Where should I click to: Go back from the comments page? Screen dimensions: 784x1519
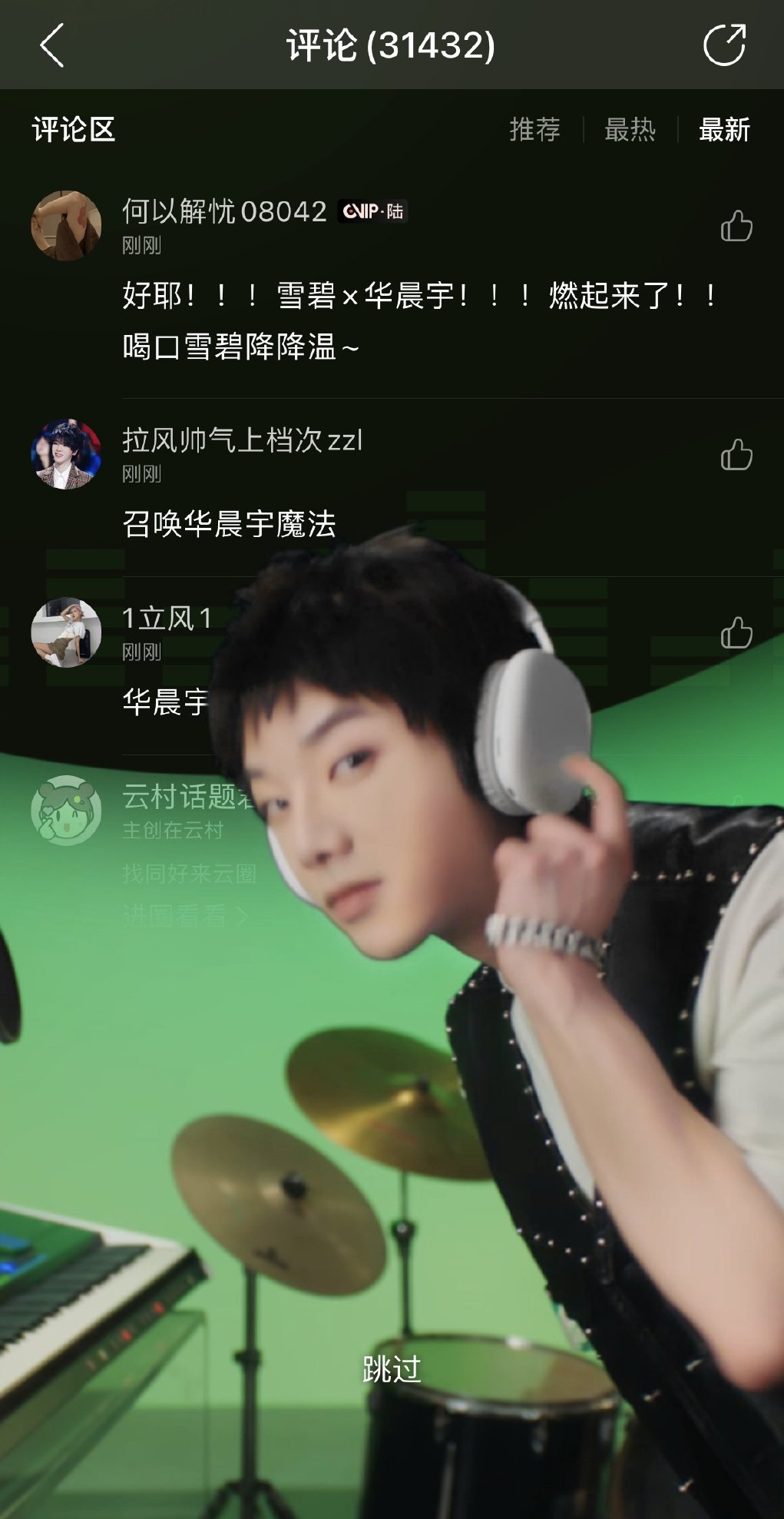[x=51, y=45]
